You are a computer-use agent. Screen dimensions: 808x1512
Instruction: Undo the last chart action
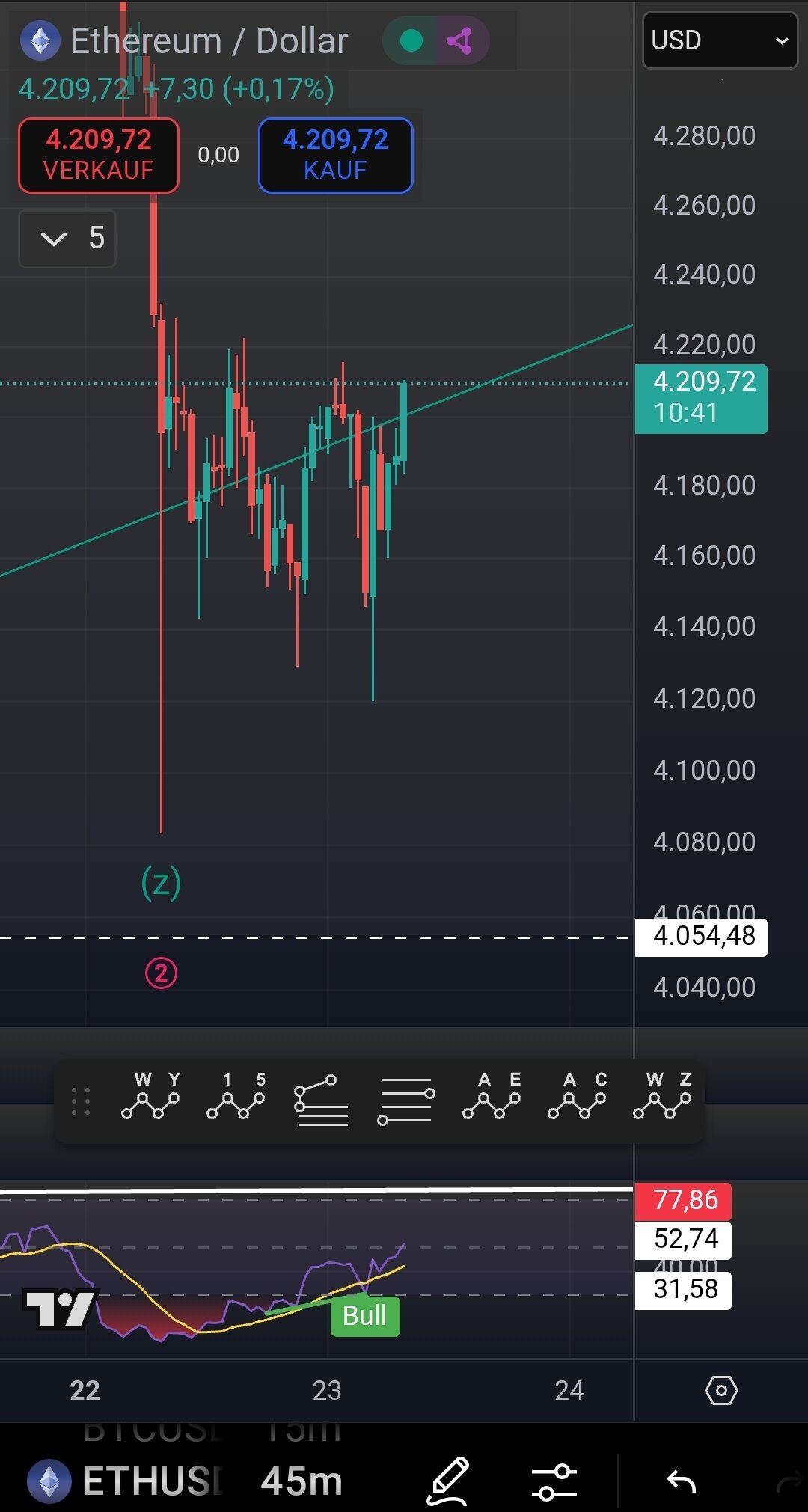[x=681, y=1481]
